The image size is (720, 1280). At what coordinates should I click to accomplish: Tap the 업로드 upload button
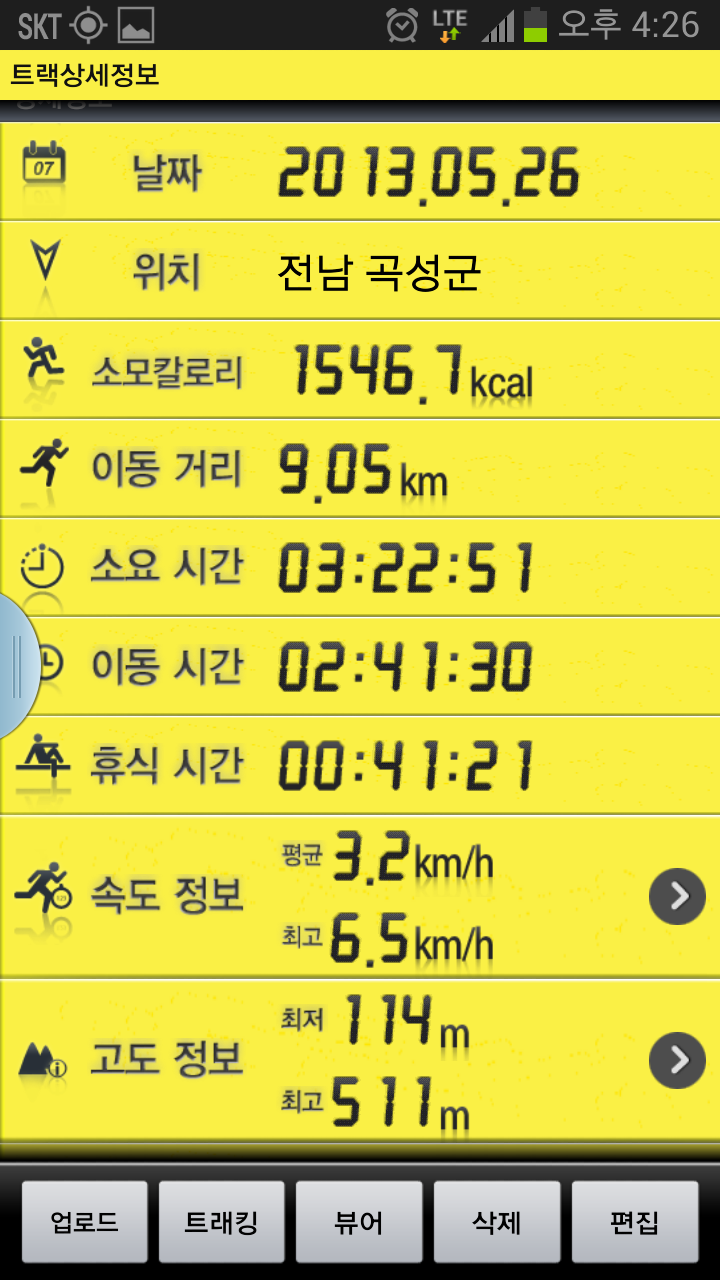pyautogui.click(x=85, y=1222)
